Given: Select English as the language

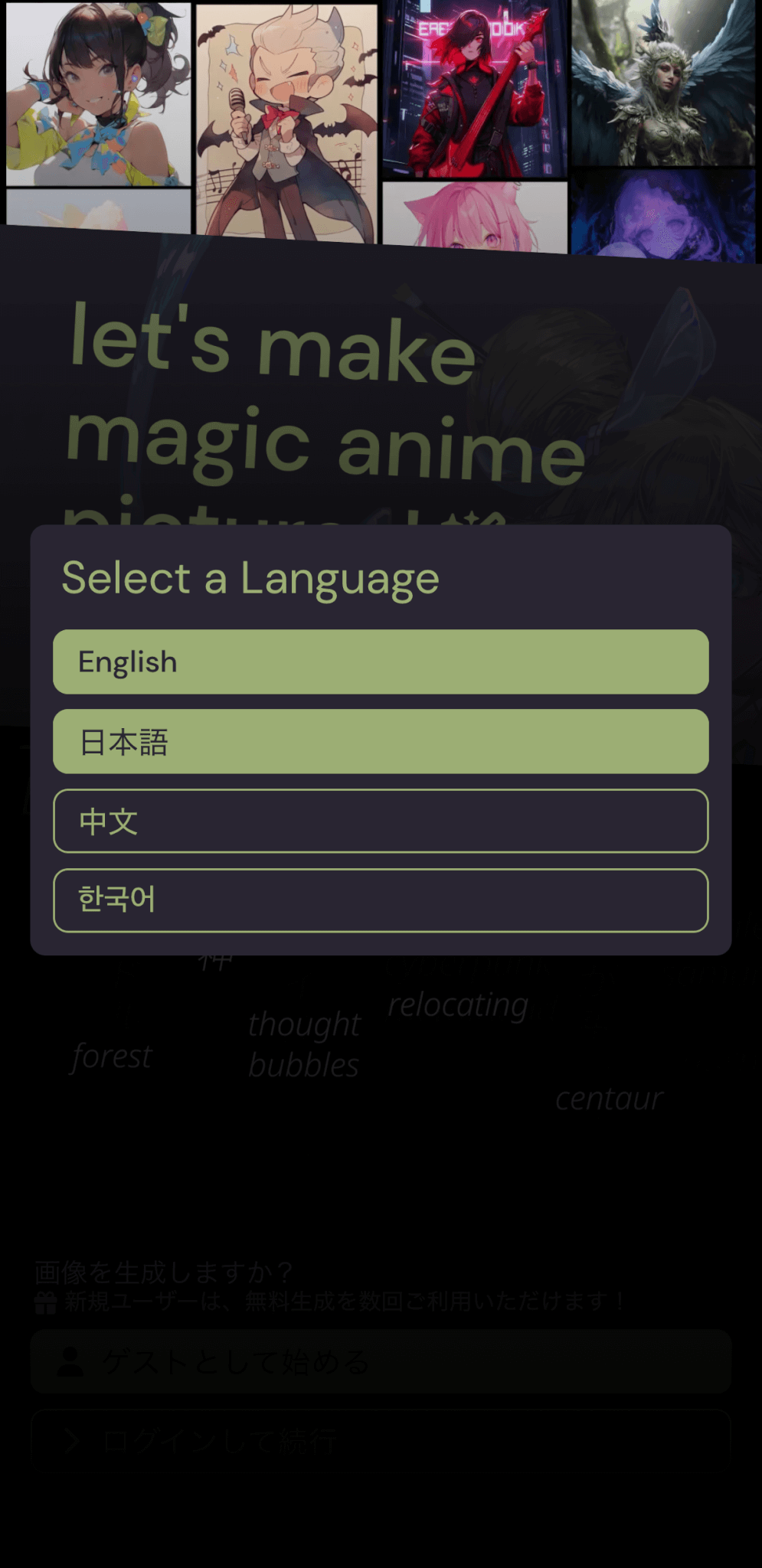Looking at the screenshot, I should 381,661.
